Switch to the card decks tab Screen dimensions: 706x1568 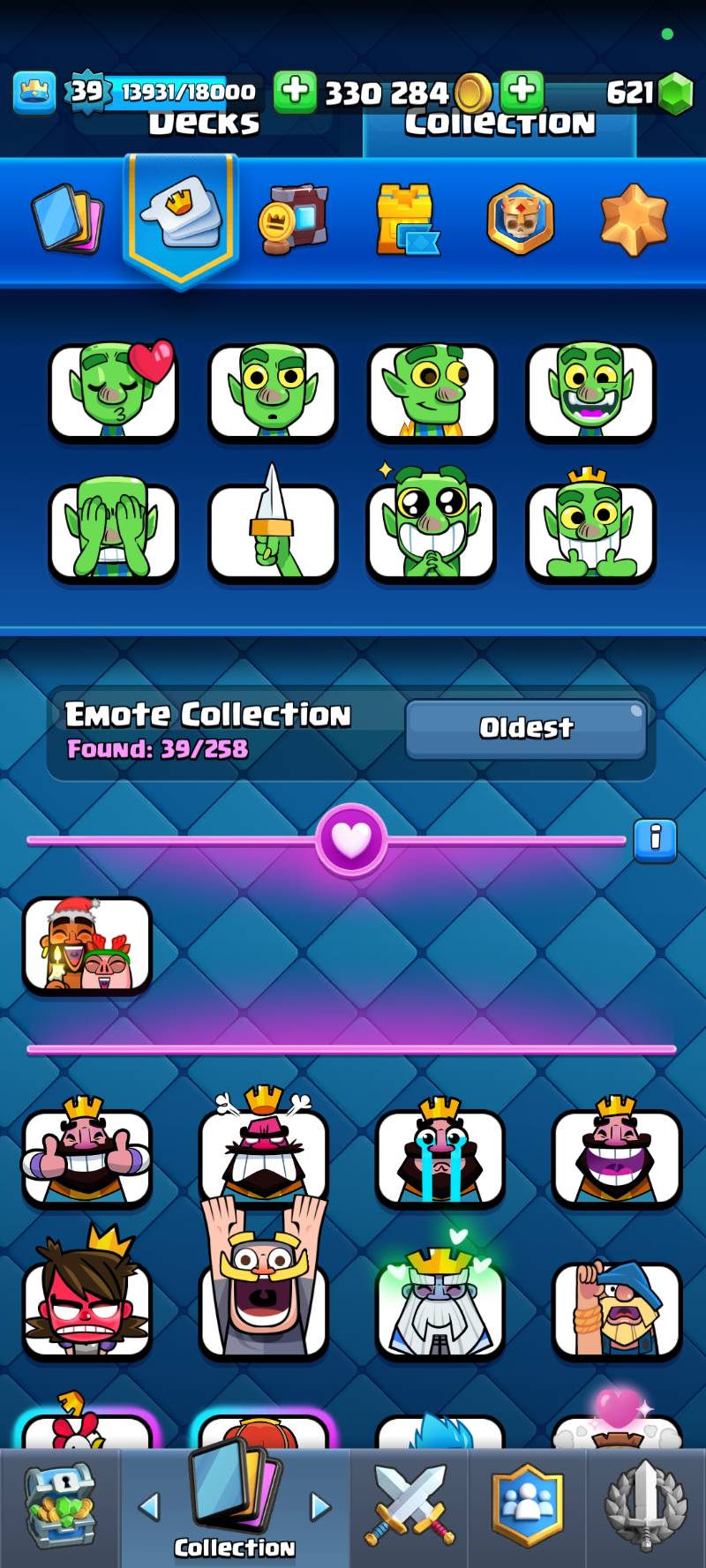(x=67, y=217)
